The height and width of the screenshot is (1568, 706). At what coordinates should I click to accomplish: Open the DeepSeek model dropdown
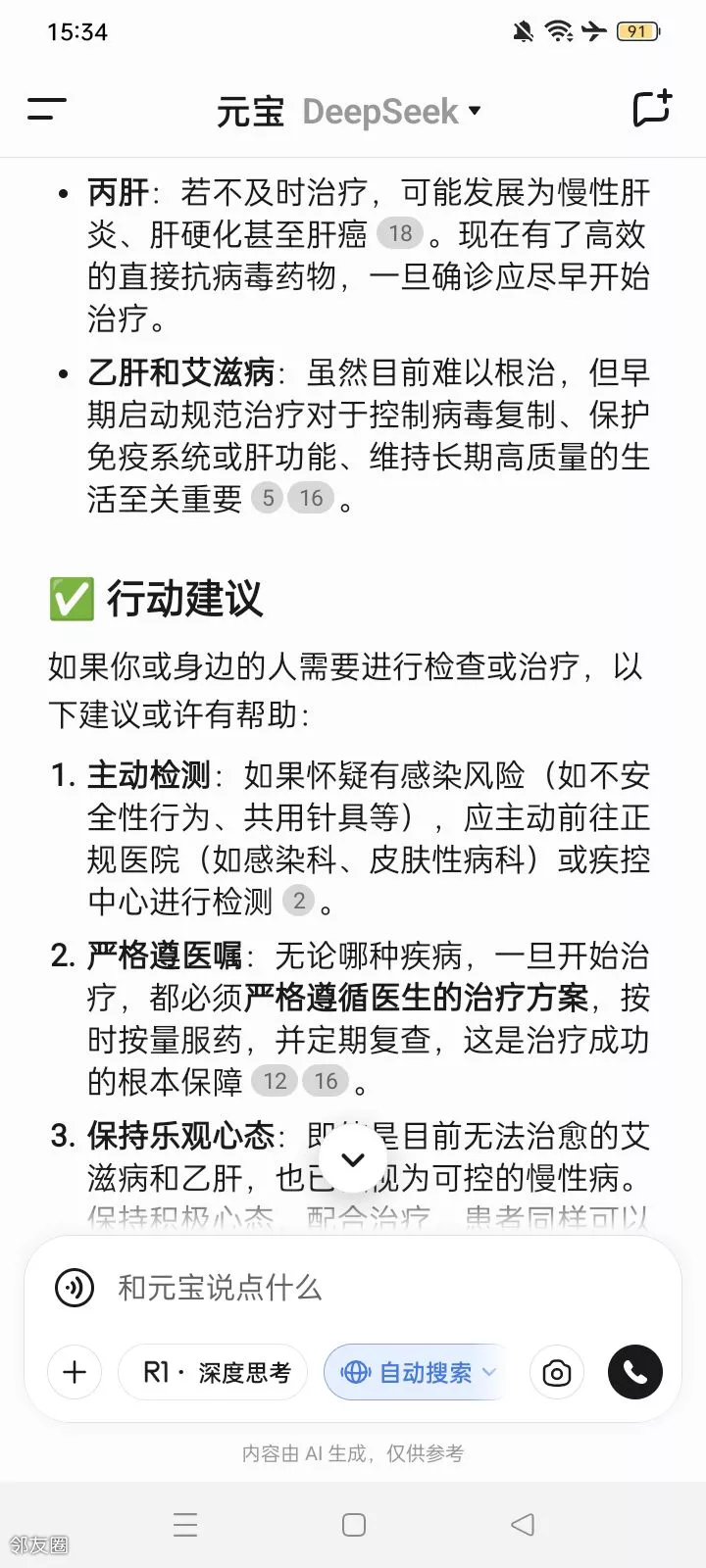(x=392, y=112)
